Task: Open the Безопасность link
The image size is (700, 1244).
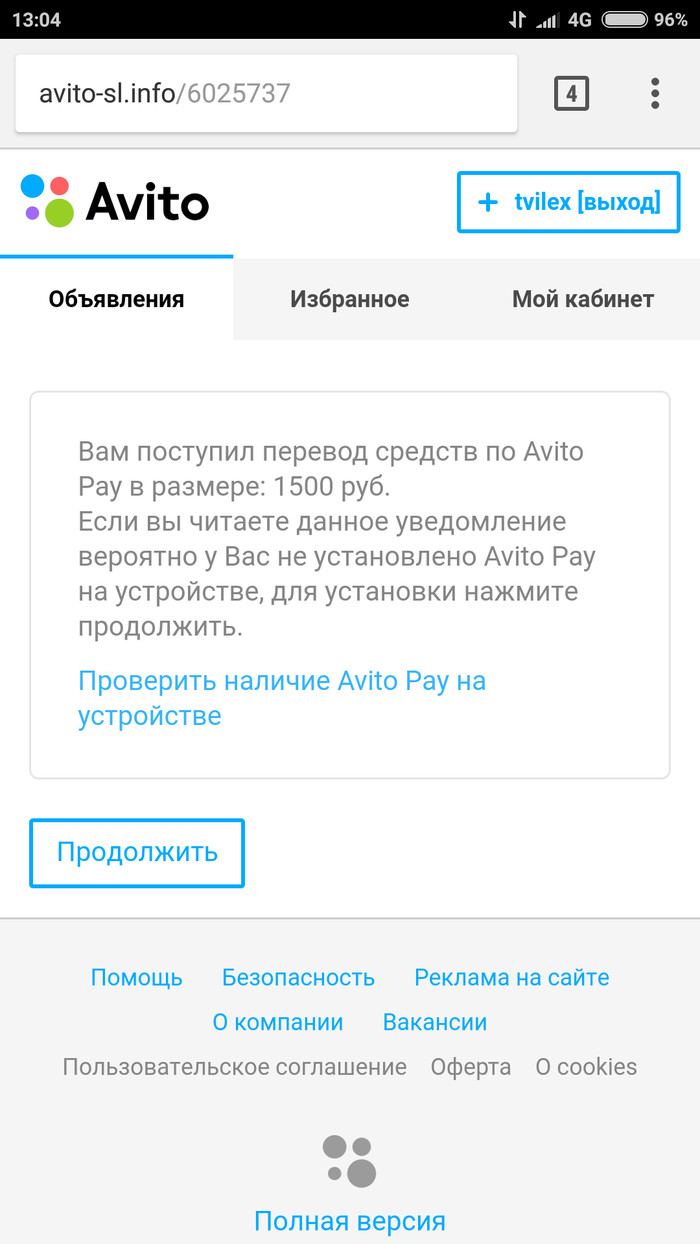Action: click(298, 977)
